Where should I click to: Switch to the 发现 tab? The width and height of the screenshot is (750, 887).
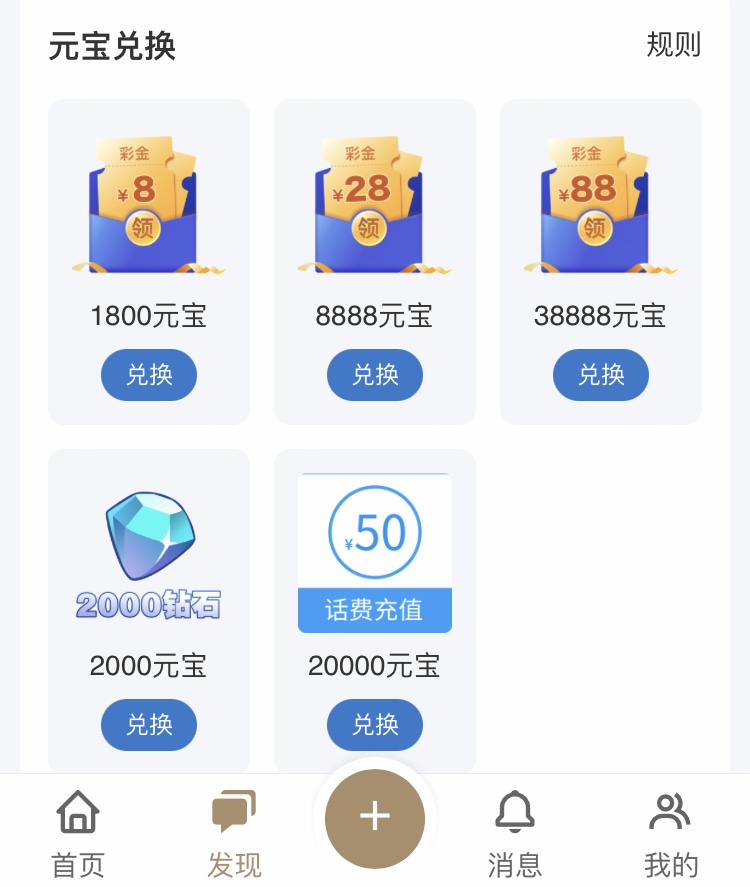click(x=234, y=832)
